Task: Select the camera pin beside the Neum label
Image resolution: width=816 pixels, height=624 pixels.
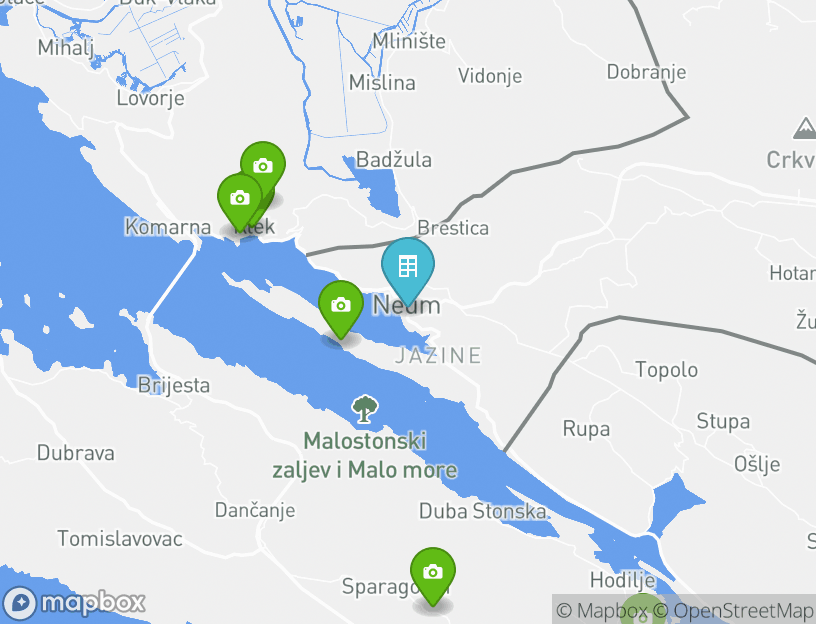Action: pyautogui.click(x=340, y=304)
